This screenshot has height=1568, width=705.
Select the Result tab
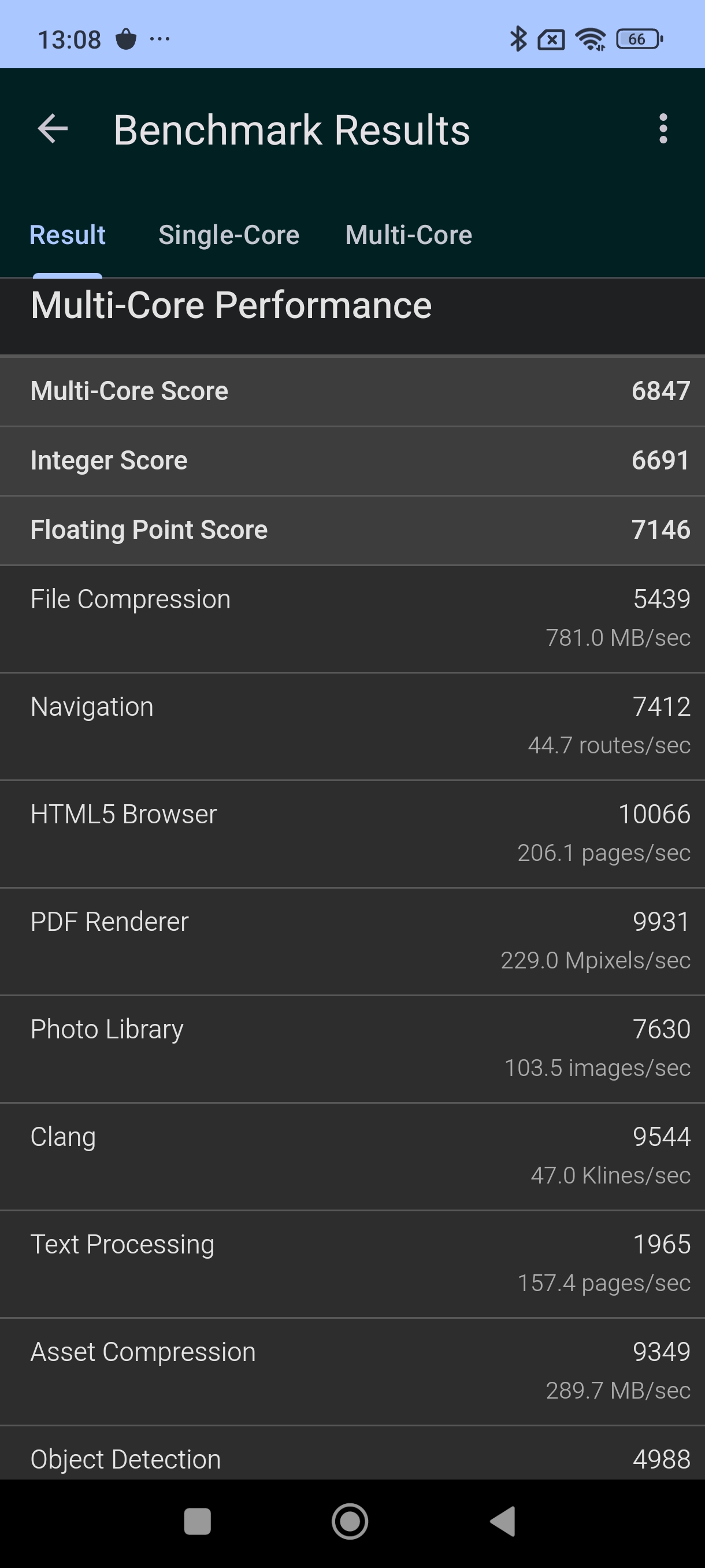[x=68, y=235]
